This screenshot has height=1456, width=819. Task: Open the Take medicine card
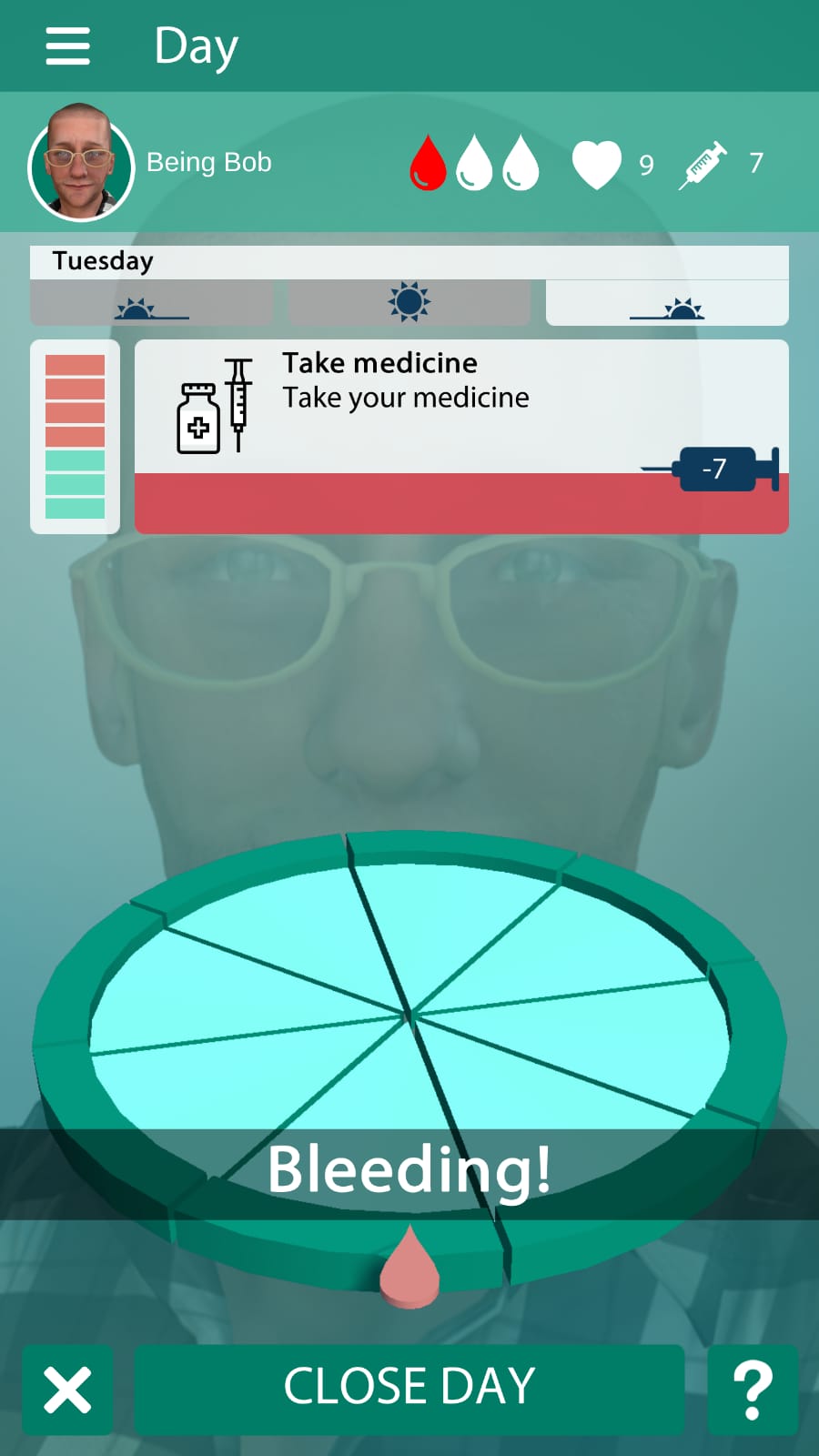(x=461, y=436)
